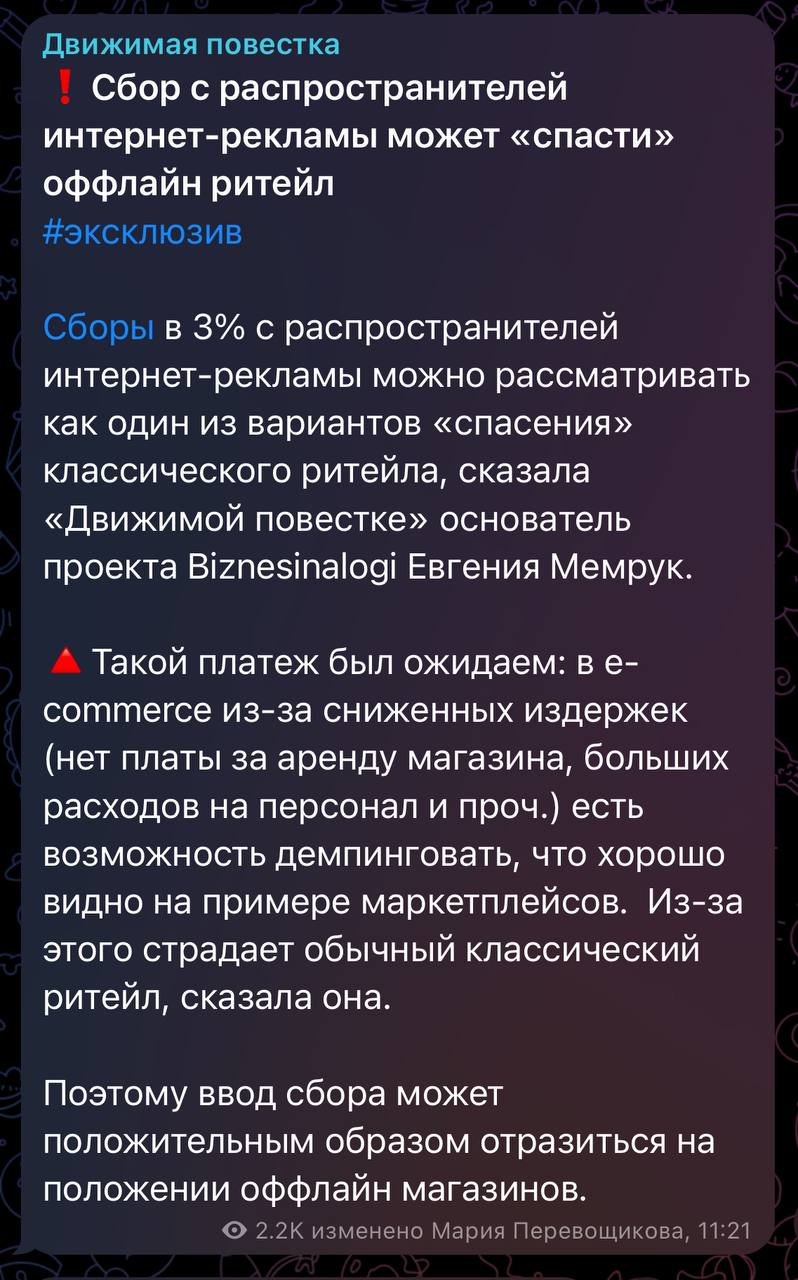798x1280 pixels.
Task: Open the Движимая повестка channel name
Action: point(191,45)
